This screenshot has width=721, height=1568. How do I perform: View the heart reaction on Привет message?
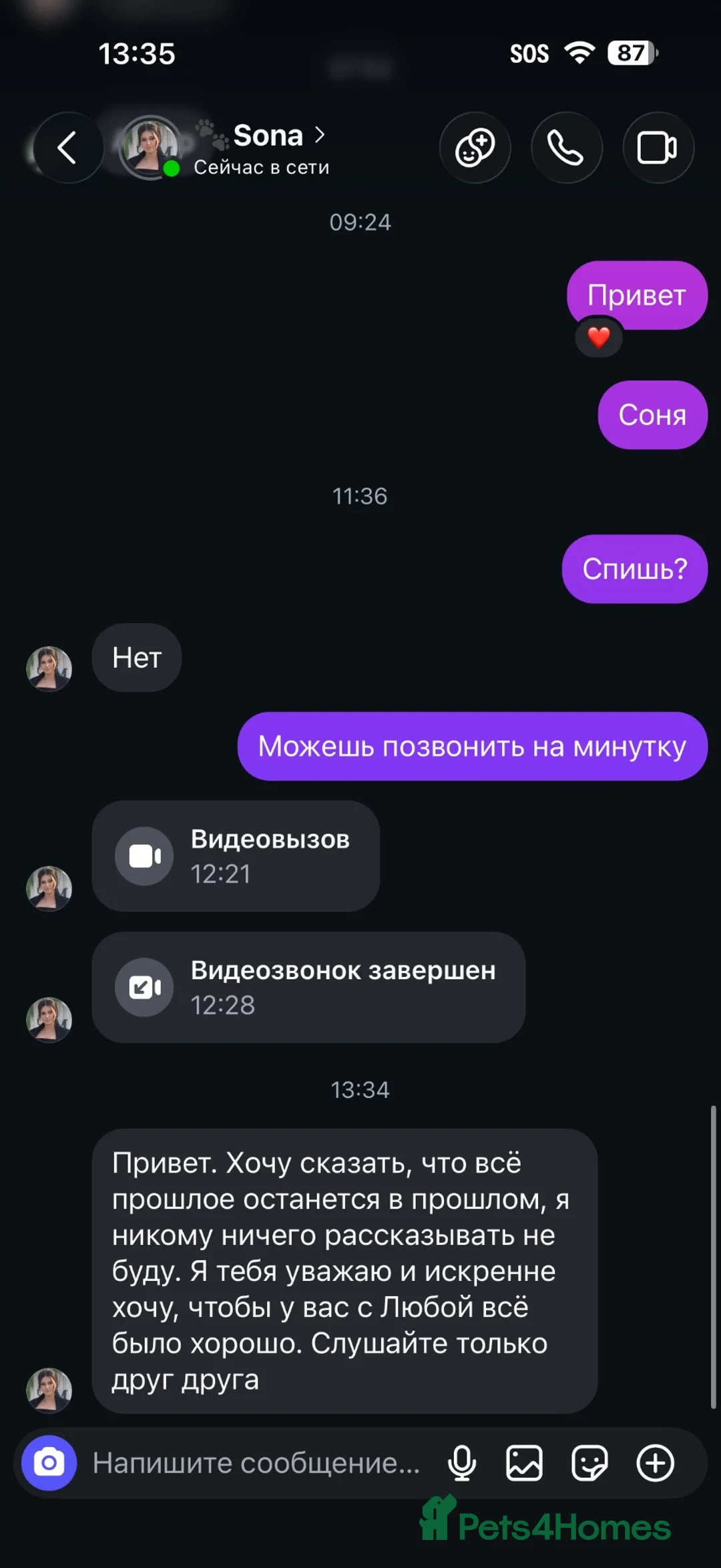tap(599, 337)
